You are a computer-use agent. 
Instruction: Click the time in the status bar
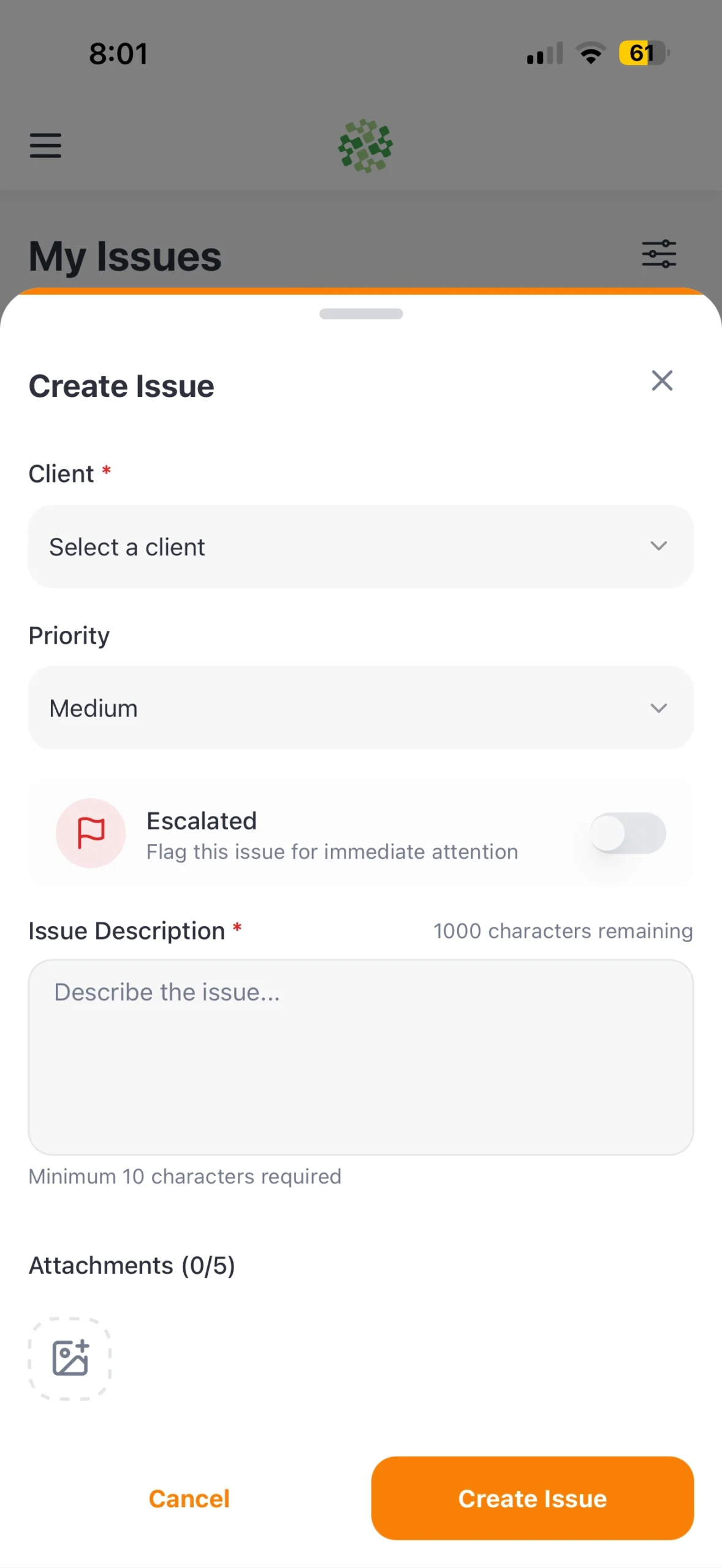pyautogui.click(x=119, y=54)
